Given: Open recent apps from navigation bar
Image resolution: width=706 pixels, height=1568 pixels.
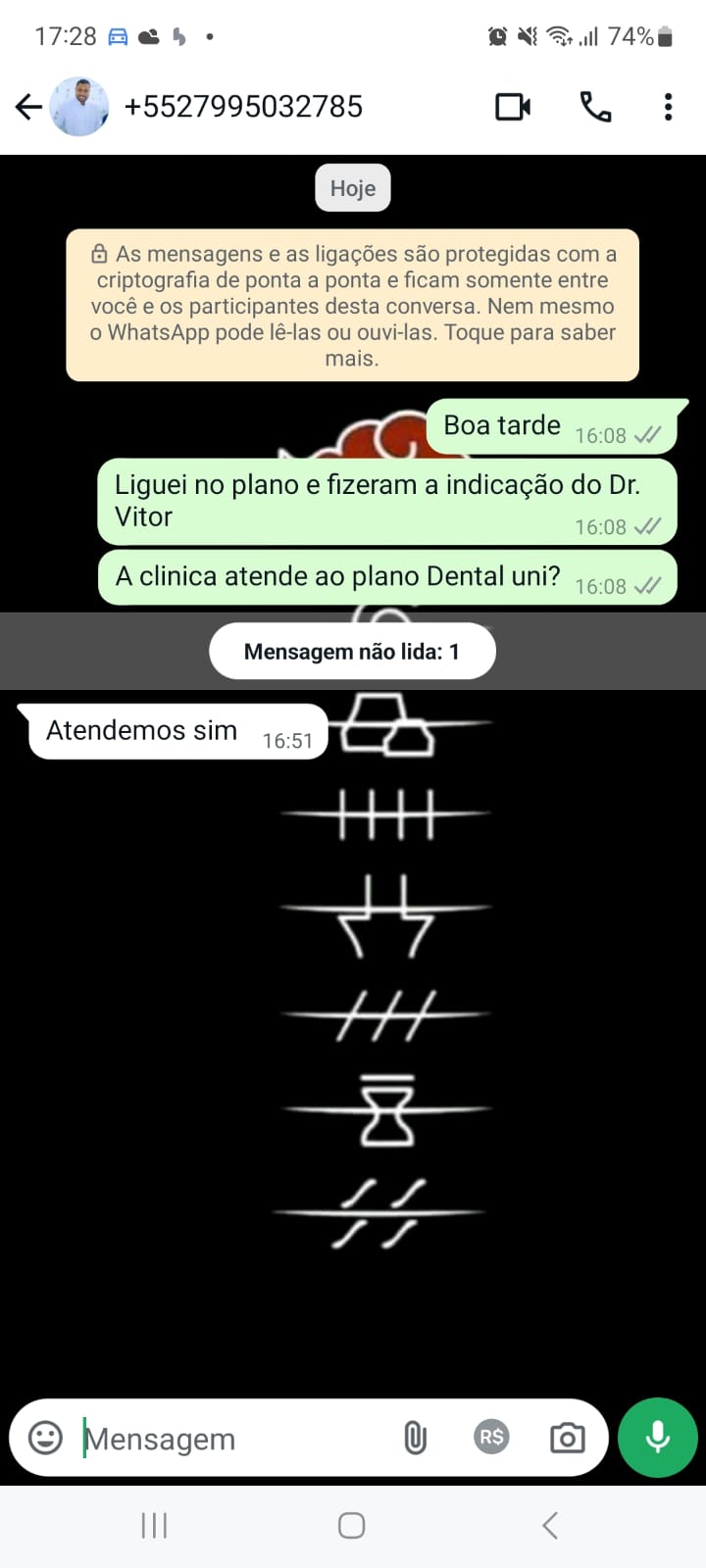Looking at the screenshot, I should point(154,1525).
